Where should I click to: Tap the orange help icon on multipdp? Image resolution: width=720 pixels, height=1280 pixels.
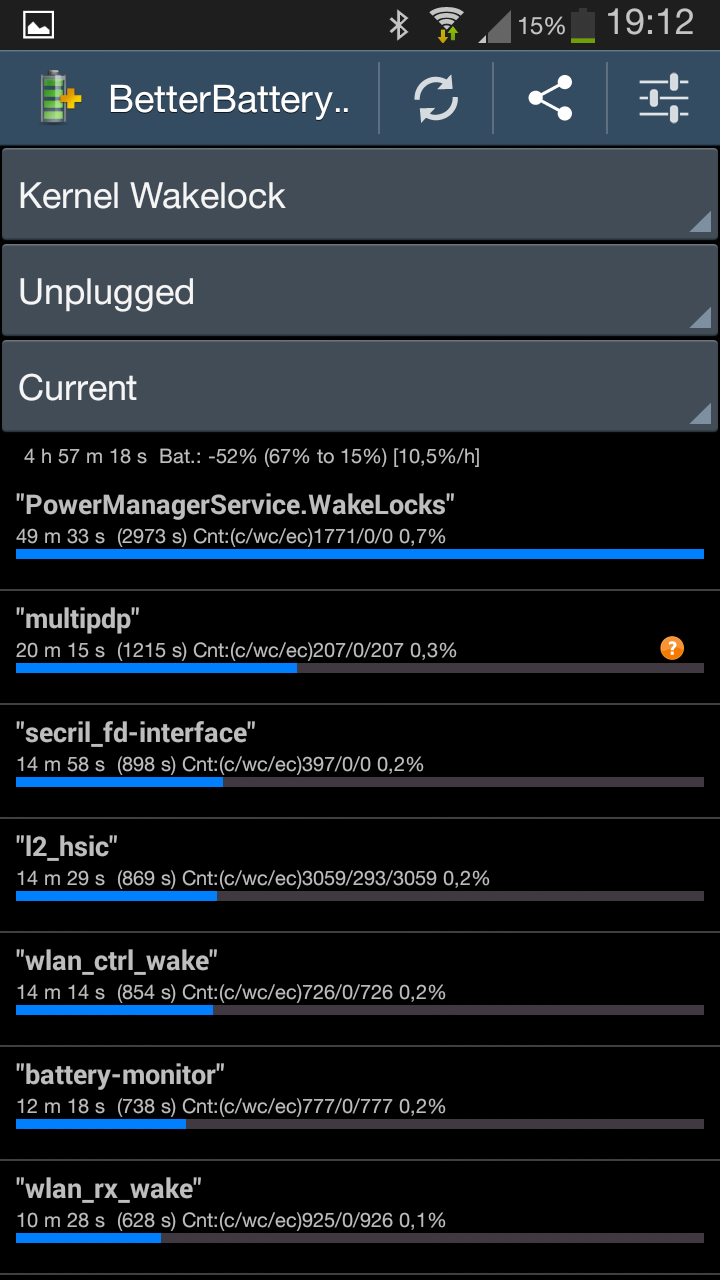point(672,648)
